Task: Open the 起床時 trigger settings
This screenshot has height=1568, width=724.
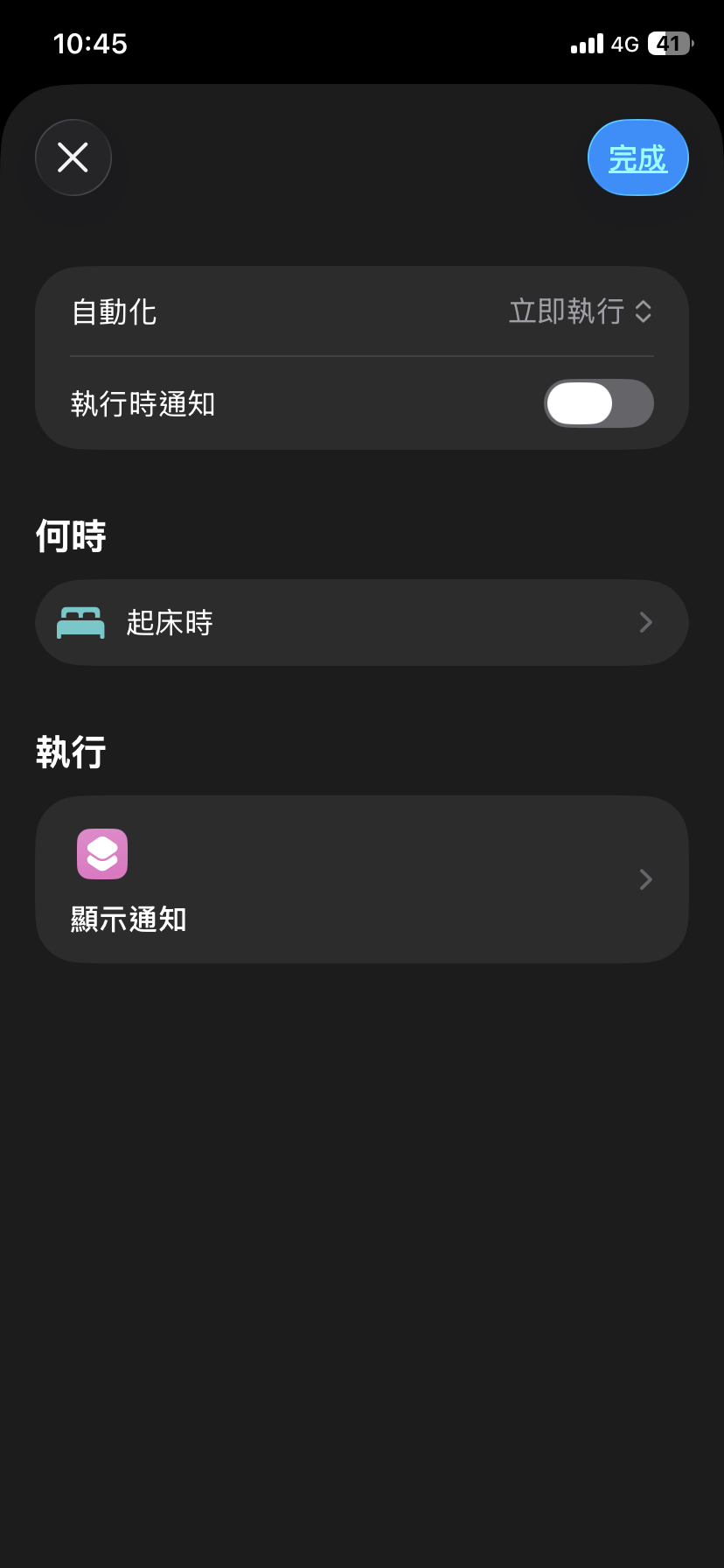Action: click(361, 622)
